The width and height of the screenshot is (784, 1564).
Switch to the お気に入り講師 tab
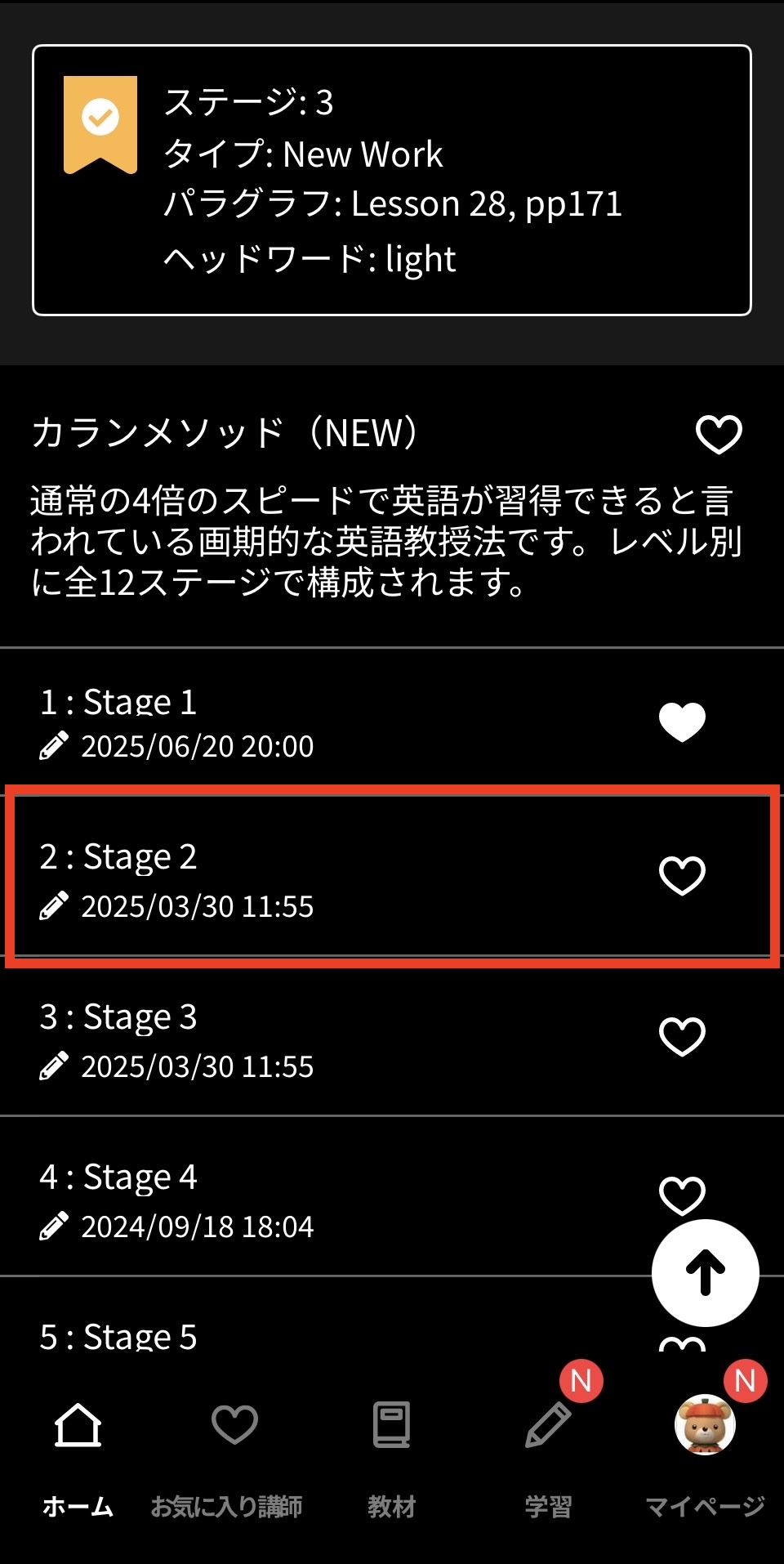(x=234, y=1455)
